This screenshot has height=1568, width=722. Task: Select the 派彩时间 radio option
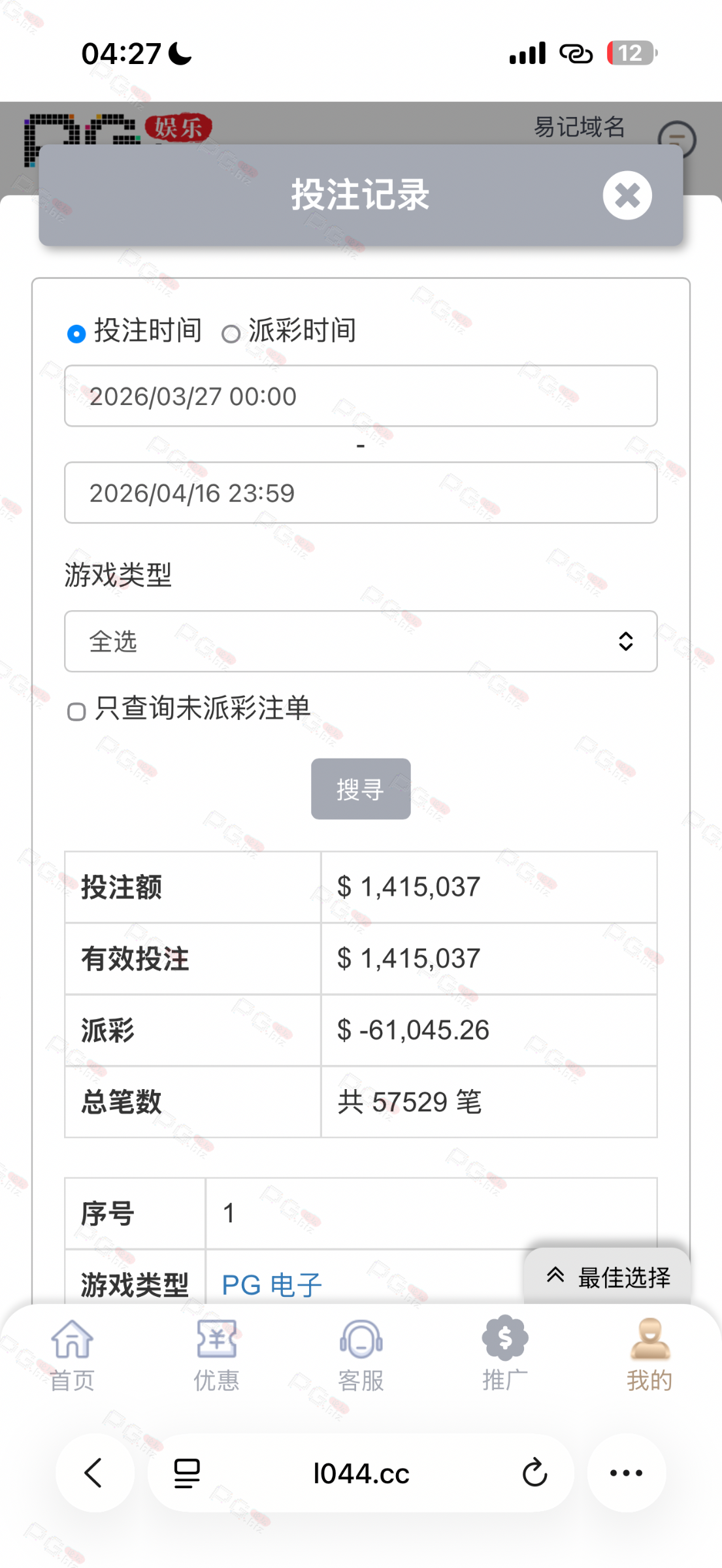click(230, 334)
